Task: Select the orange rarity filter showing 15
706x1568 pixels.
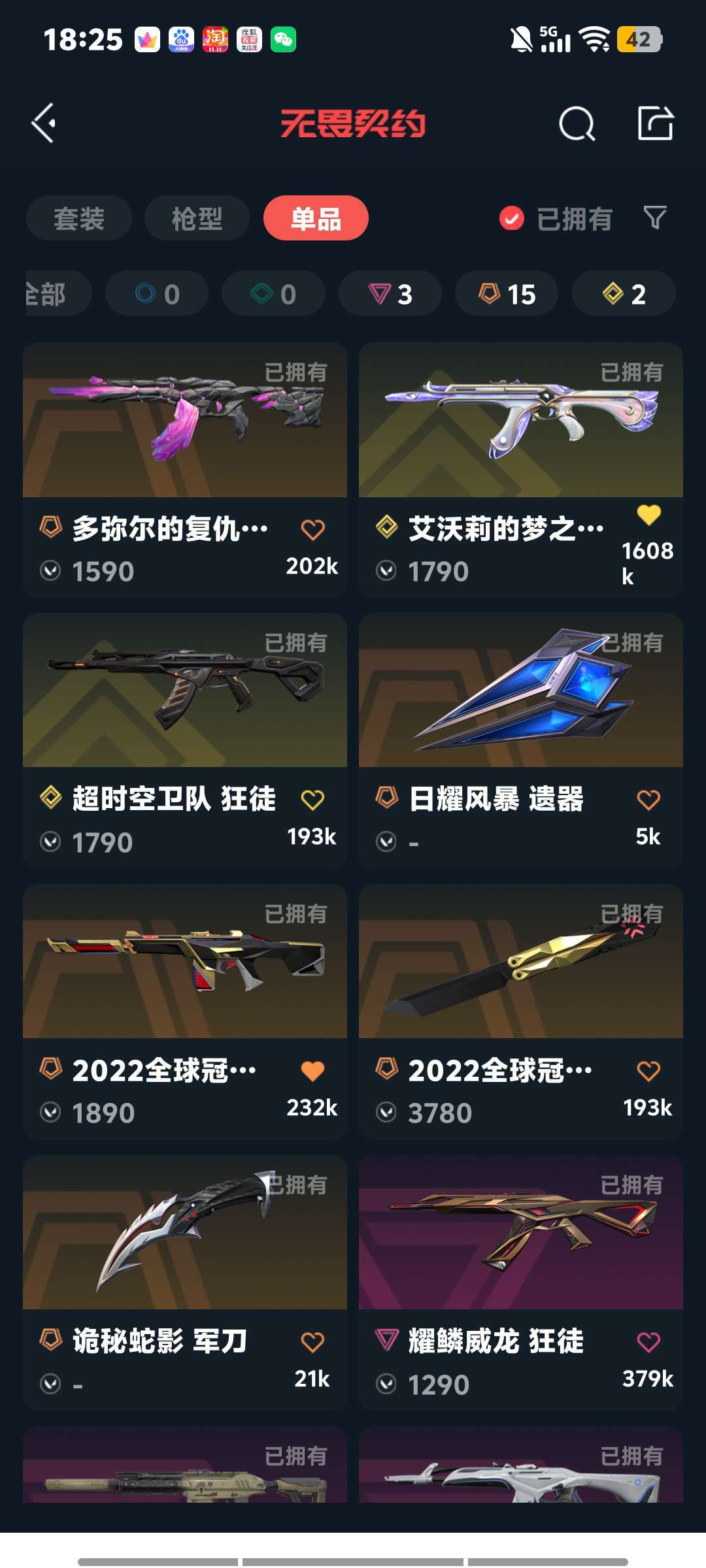Action: [505, 294]
